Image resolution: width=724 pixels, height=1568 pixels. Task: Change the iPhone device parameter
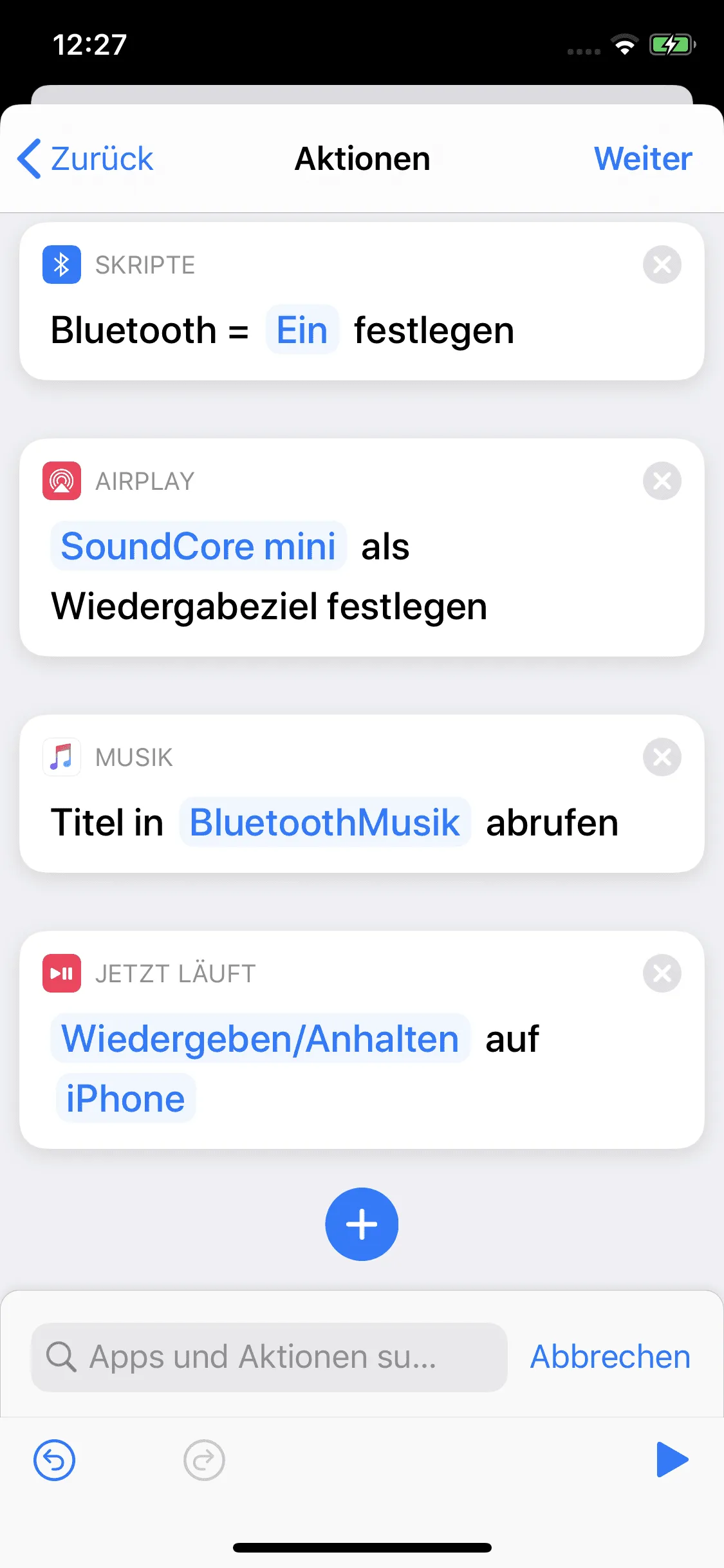pyautogui.click(x=125, y=1099)
